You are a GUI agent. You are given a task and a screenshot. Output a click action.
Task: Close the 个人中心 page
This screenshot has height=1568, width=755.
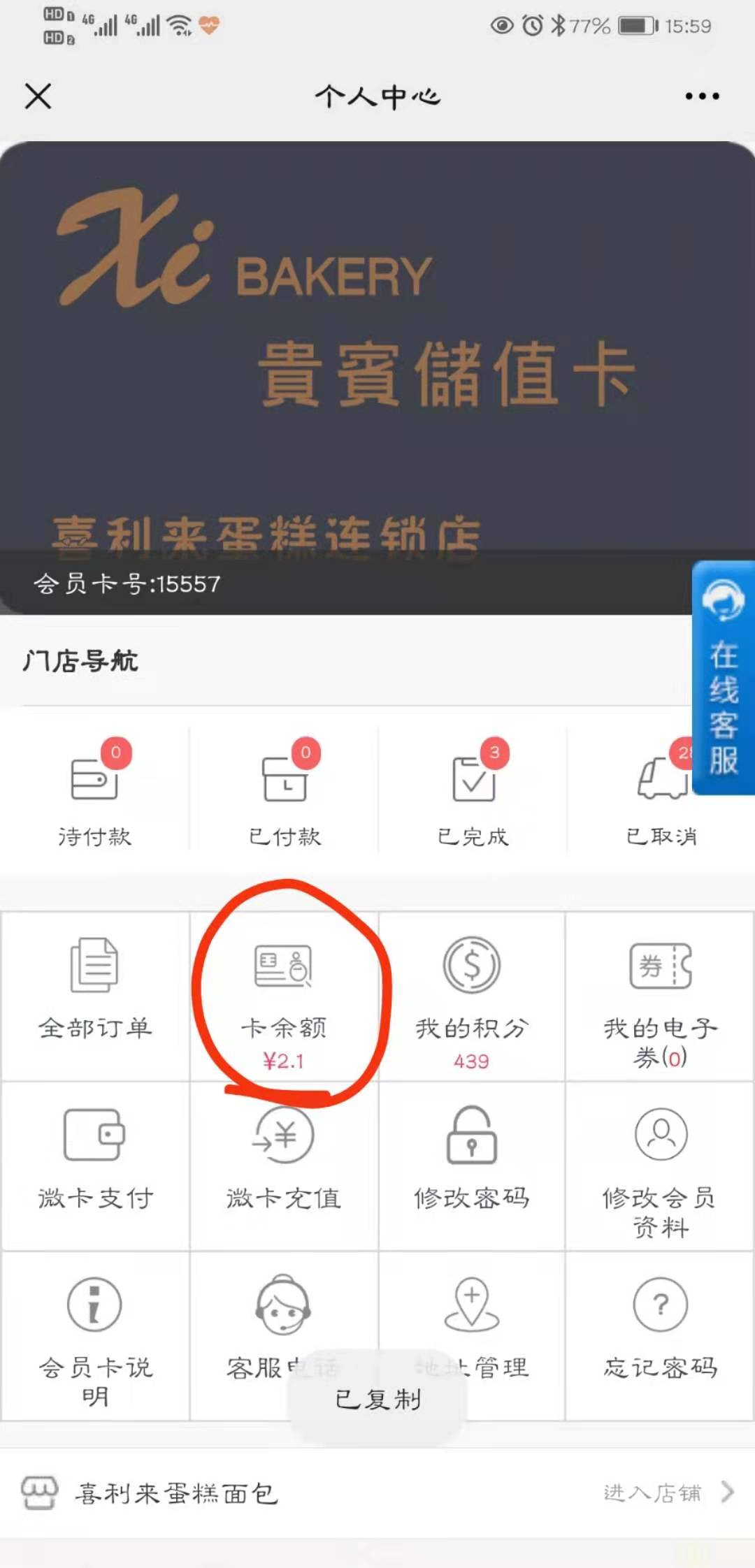38,96
